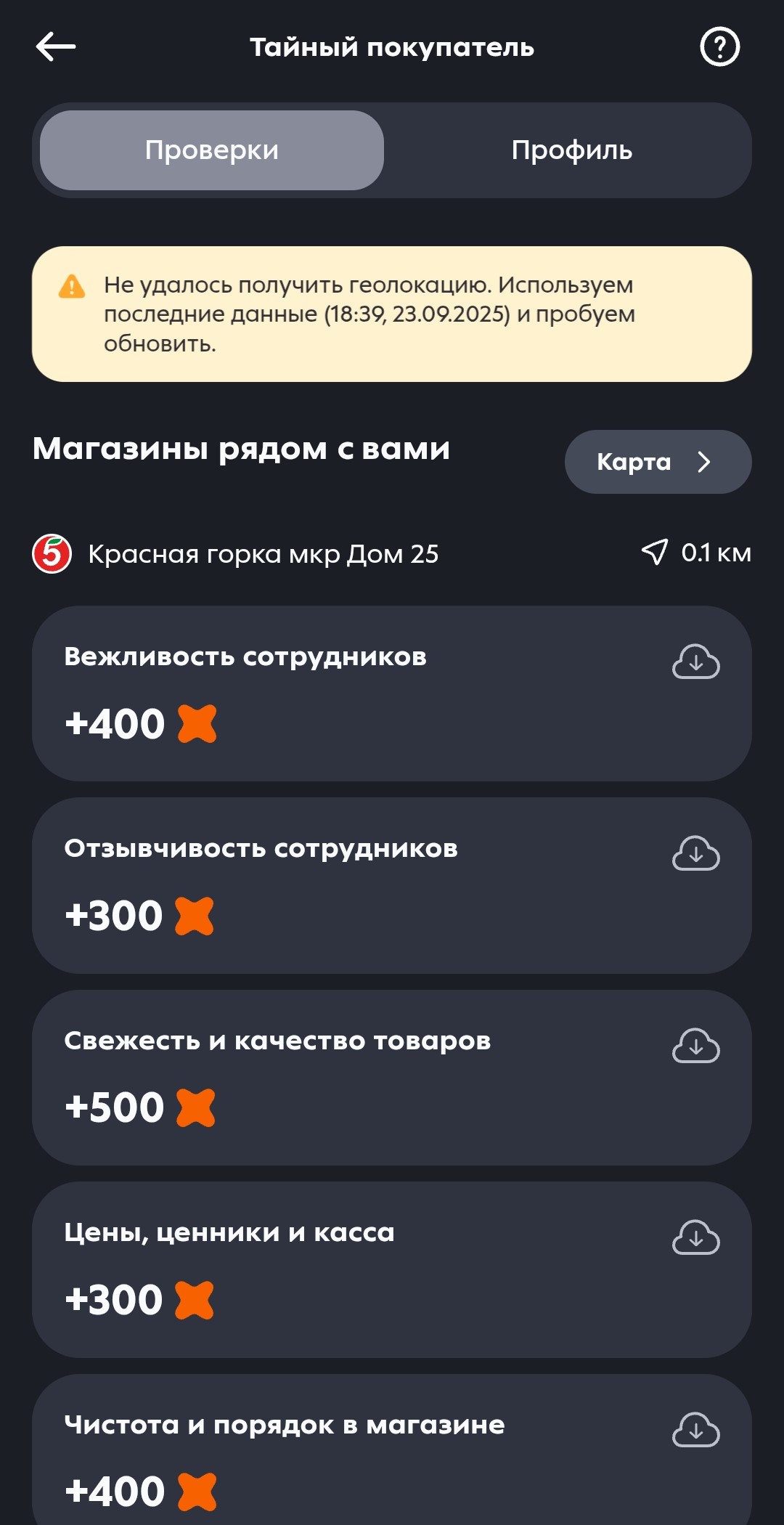The height and width of the screenshot is (1525, 784).
Task: Open the Карта map view
Action: 658,462
